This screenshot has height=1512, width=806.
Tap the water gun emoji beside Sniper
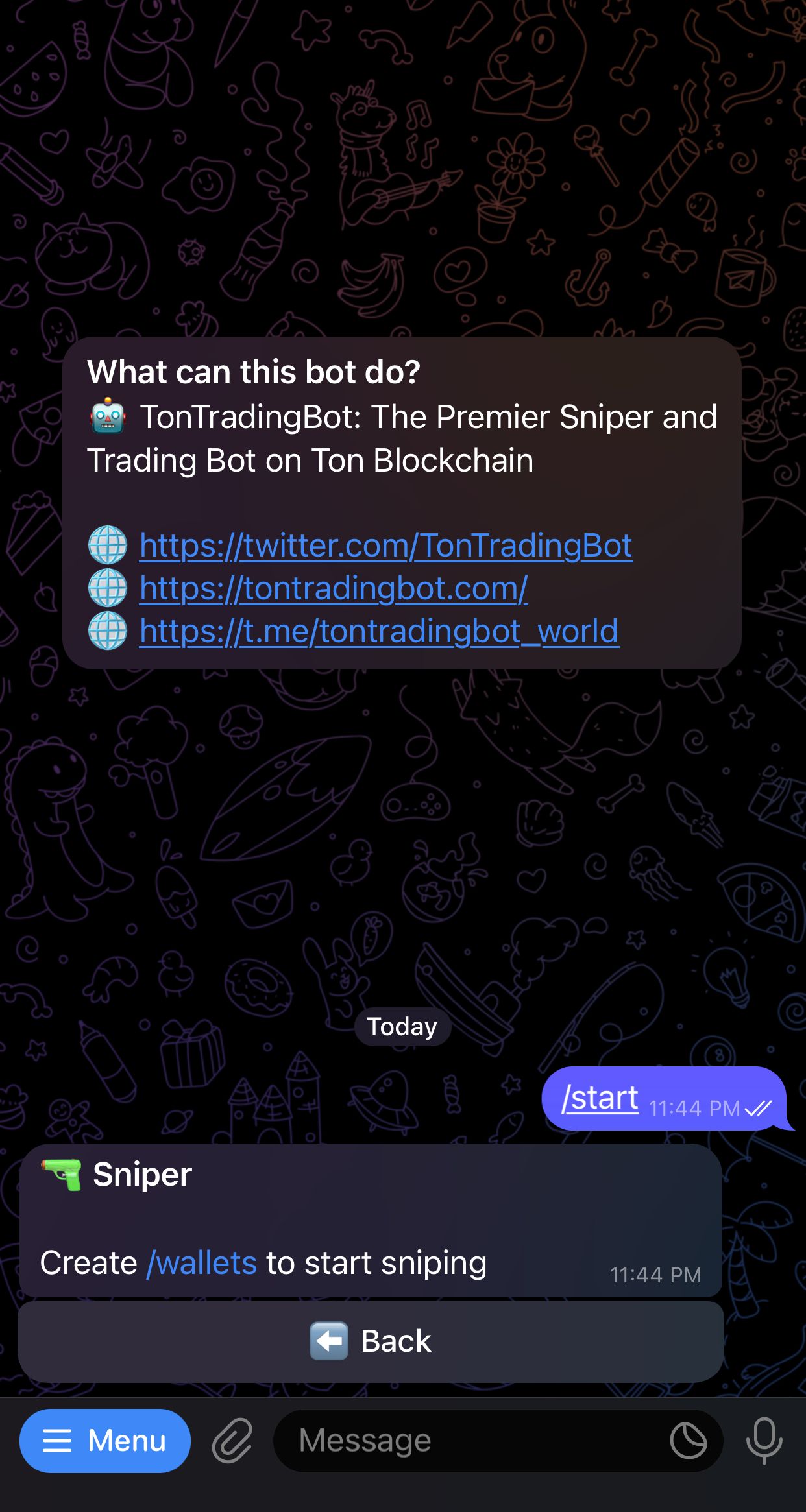62,1173
